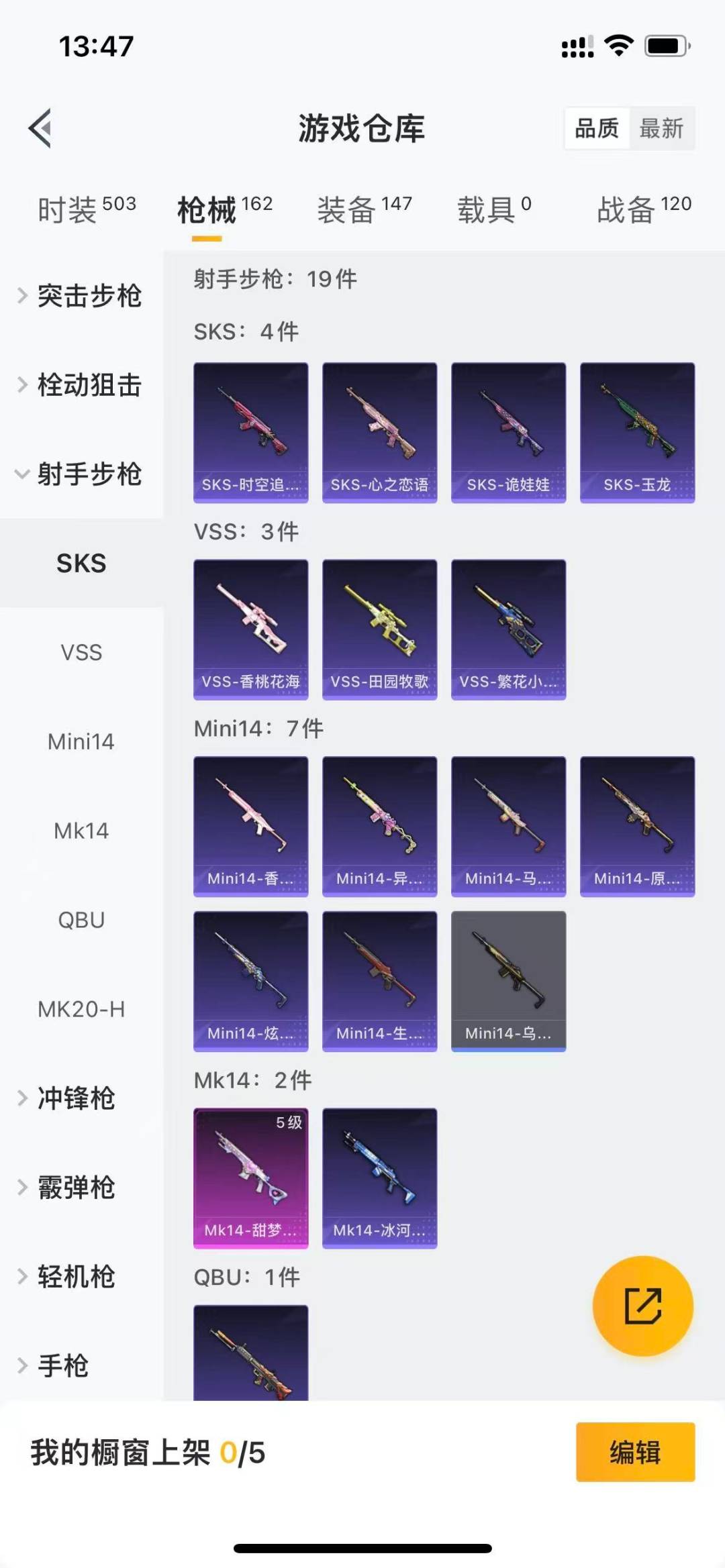
Task: Open the SKS-心之恋语 skin
Action: click(x=379, y=433)
